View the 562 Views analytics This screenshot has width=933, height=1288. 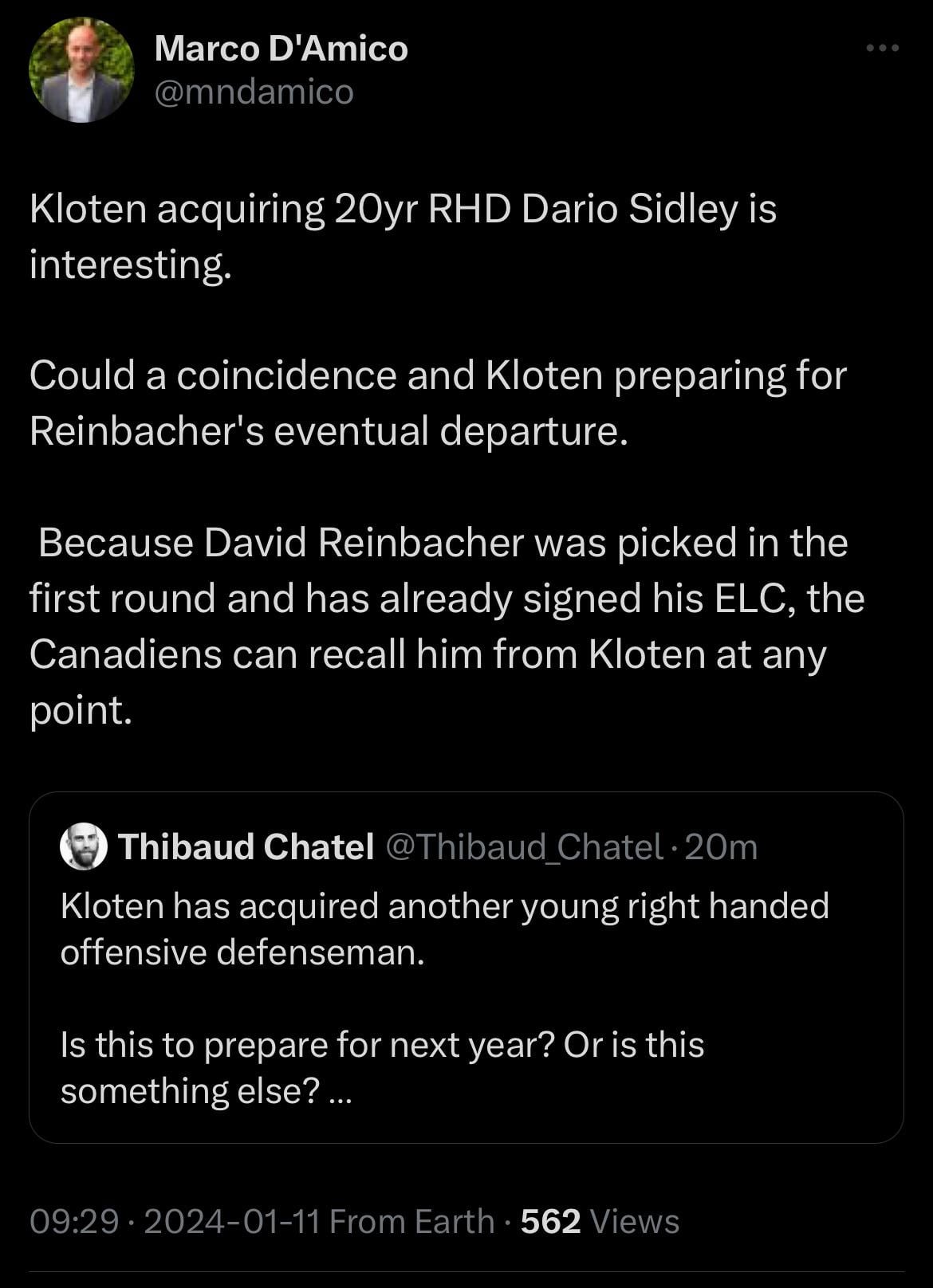tap(600, 1221)
